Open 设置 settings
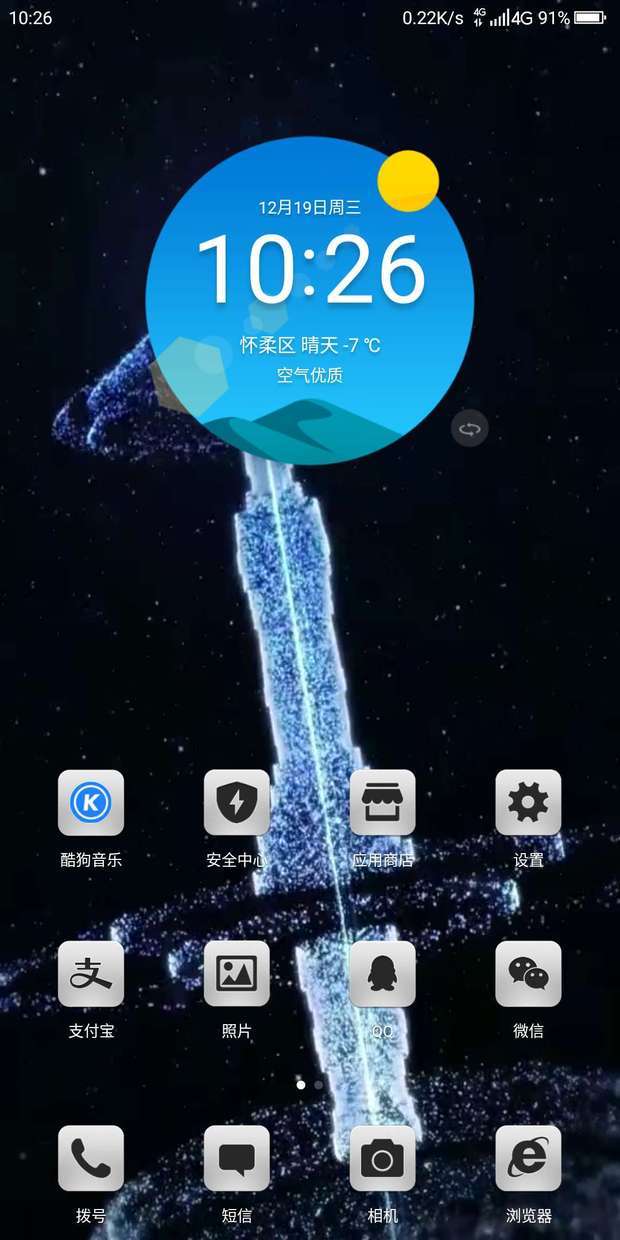This screenshot has width=620, height=1240. pos(528,802)
